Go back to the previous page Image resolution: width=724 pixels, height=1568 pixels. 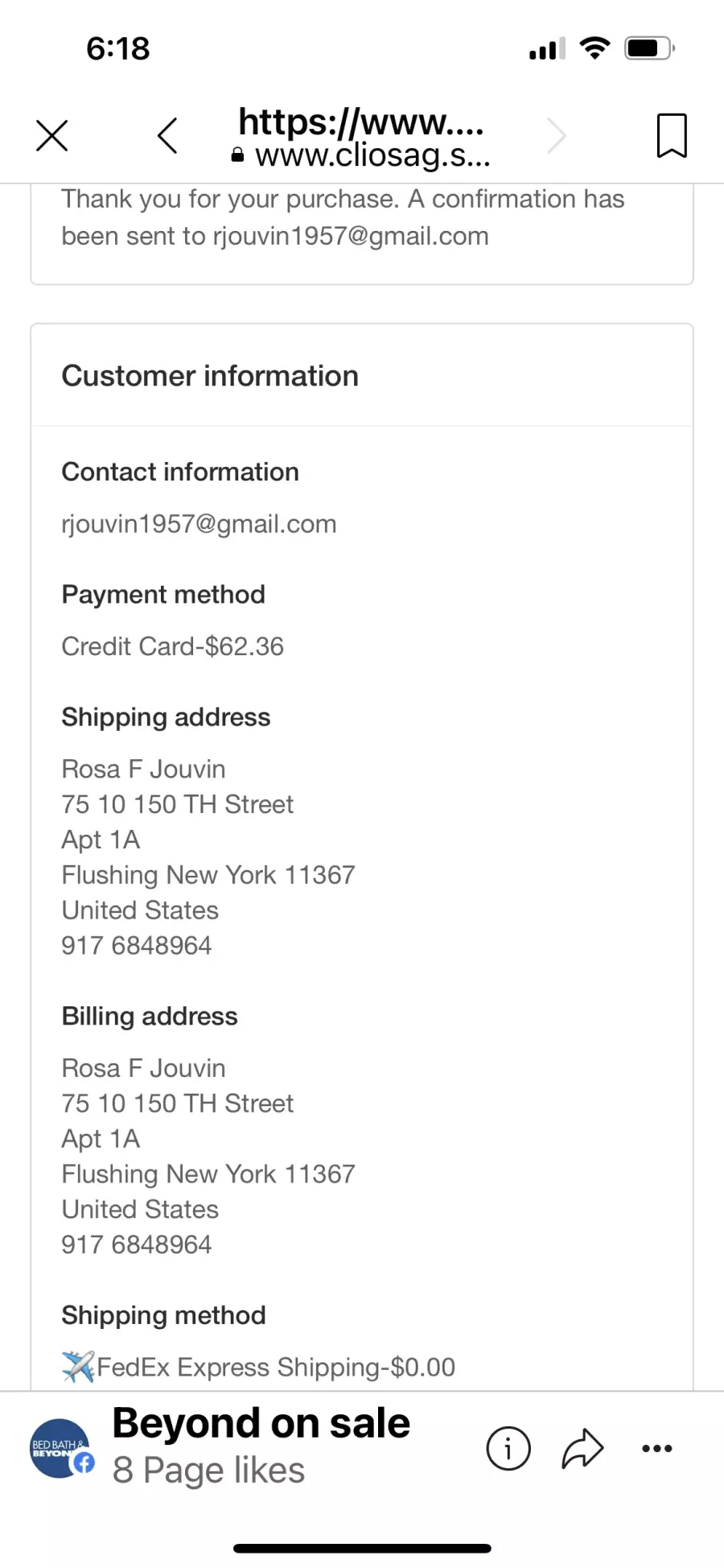click(x=167, y=135)
